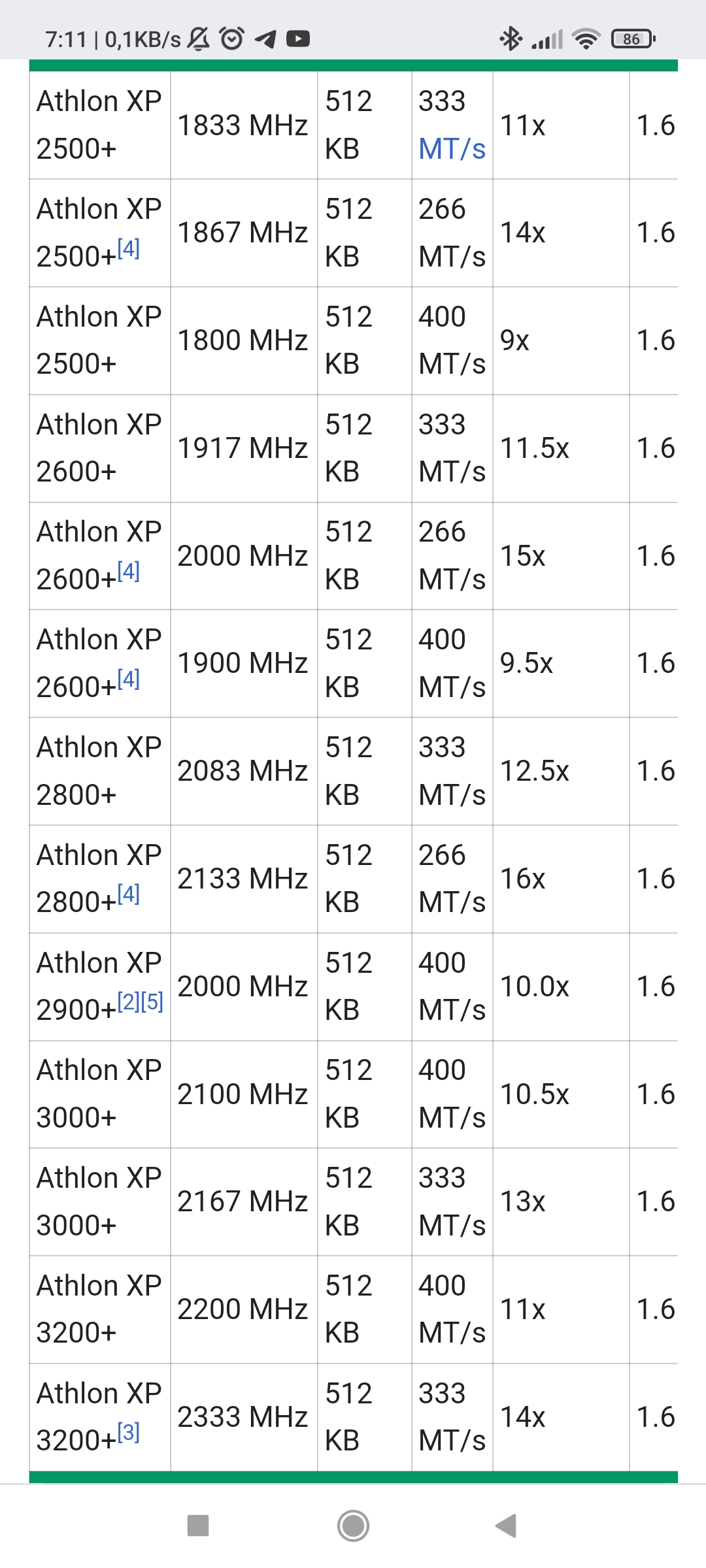Open reference [2] beside Athlon XP 2900+

click(129, 1002)
